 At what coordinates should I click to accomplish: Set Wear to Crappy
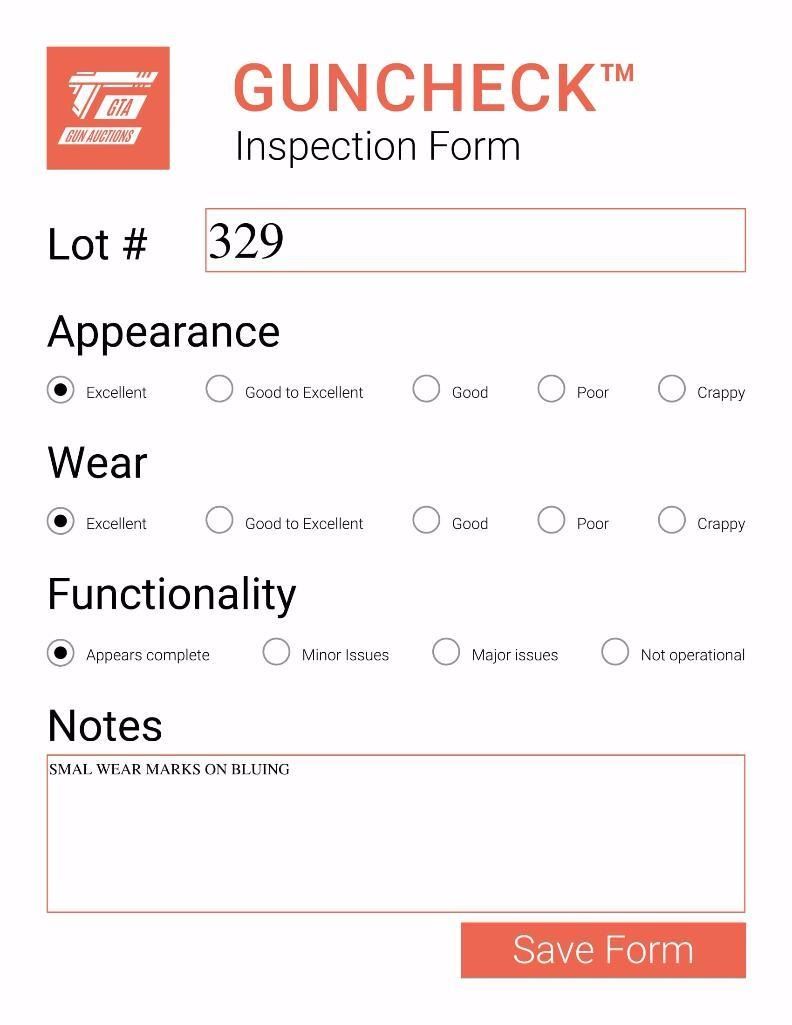(672, 520)
